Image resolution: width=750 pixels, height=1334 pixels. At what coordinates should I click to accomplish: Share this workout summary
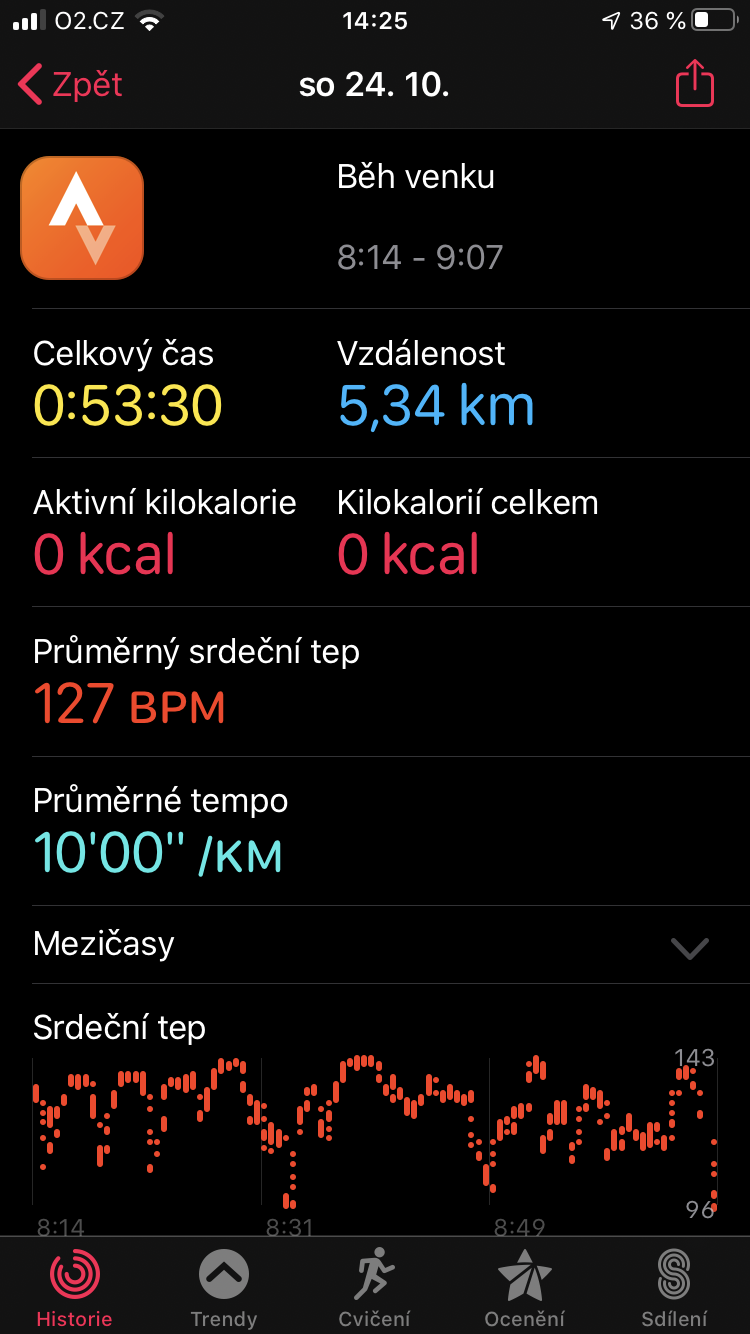695,84
